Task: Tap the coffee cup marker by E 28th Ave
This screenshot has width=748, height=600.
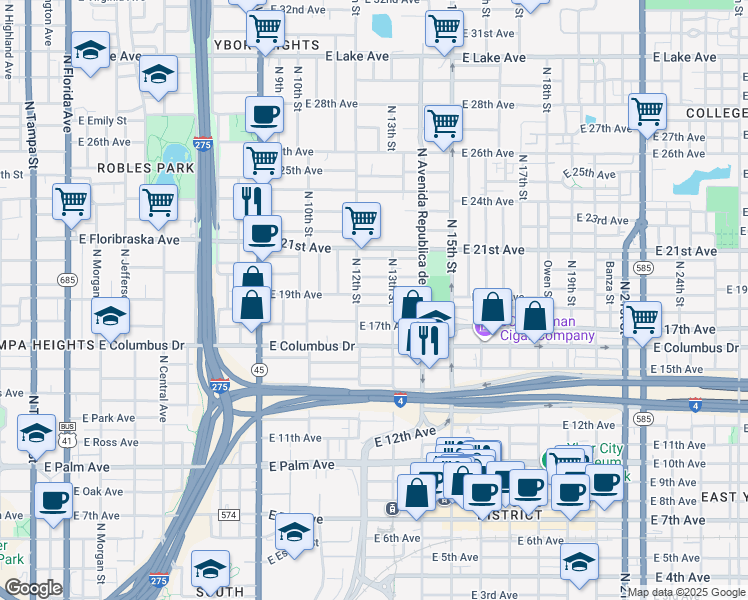Action: tap(263, 115)
